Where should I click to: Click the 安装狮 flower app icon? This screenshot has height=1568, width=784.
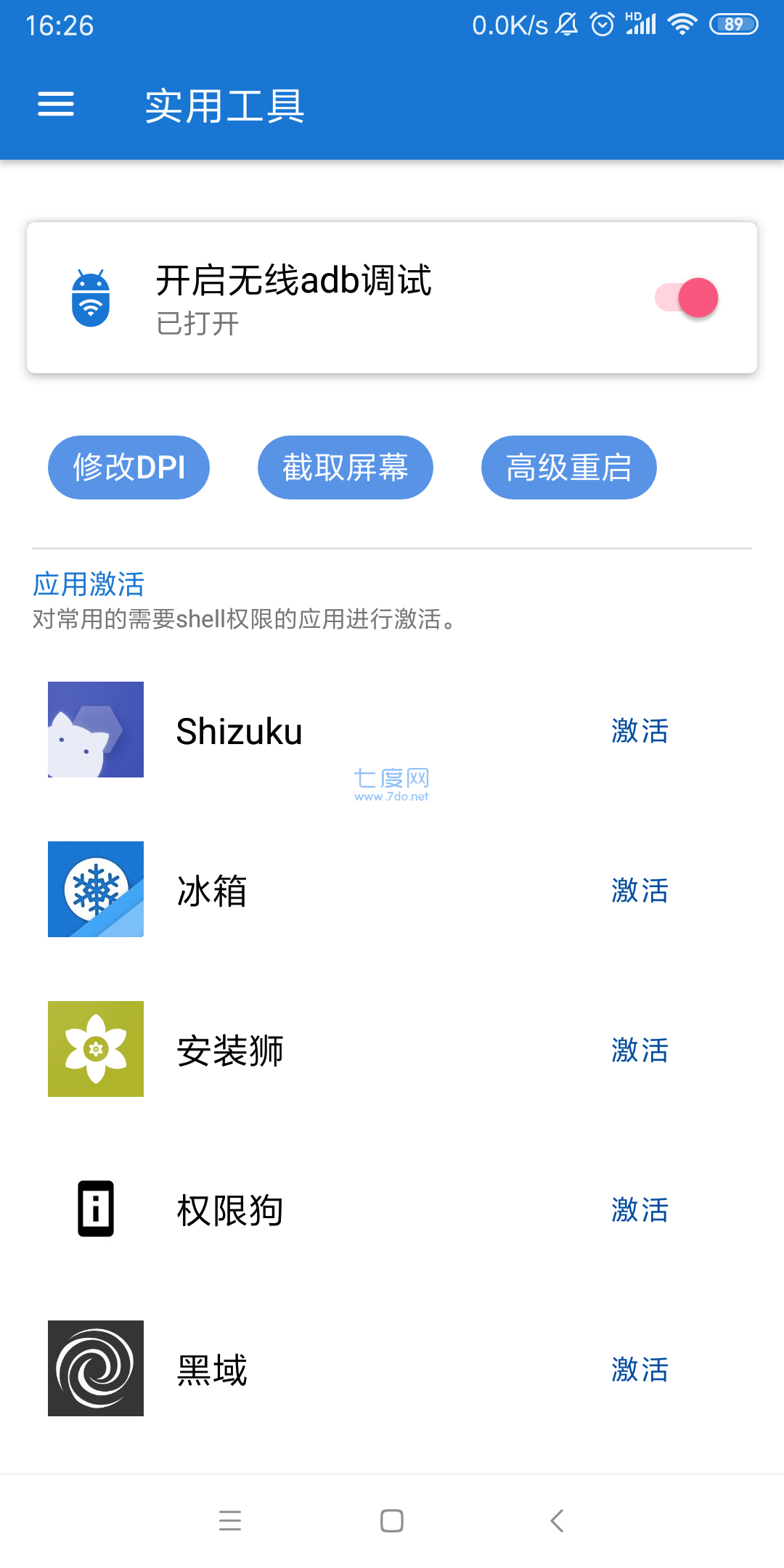point(95,1049)
